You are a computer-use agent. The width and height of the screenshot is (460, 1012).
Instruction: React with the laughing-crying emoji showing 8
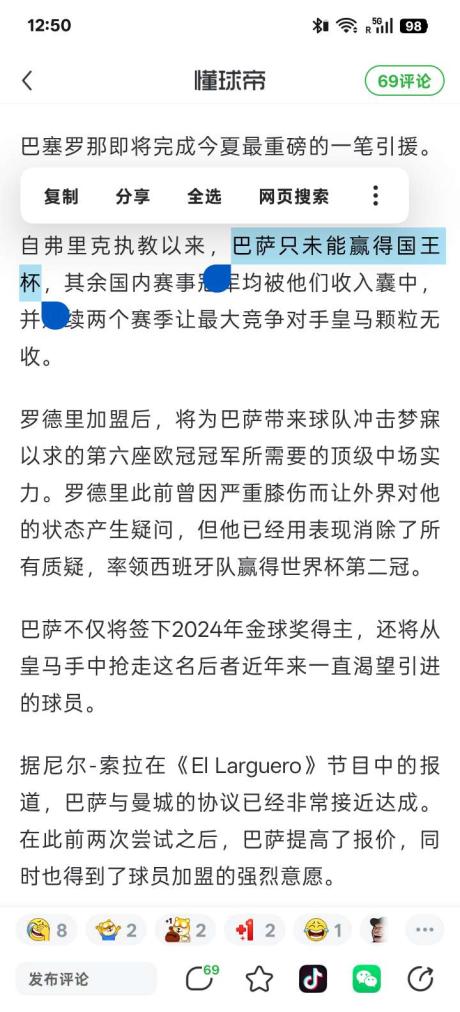pos(46,930)
